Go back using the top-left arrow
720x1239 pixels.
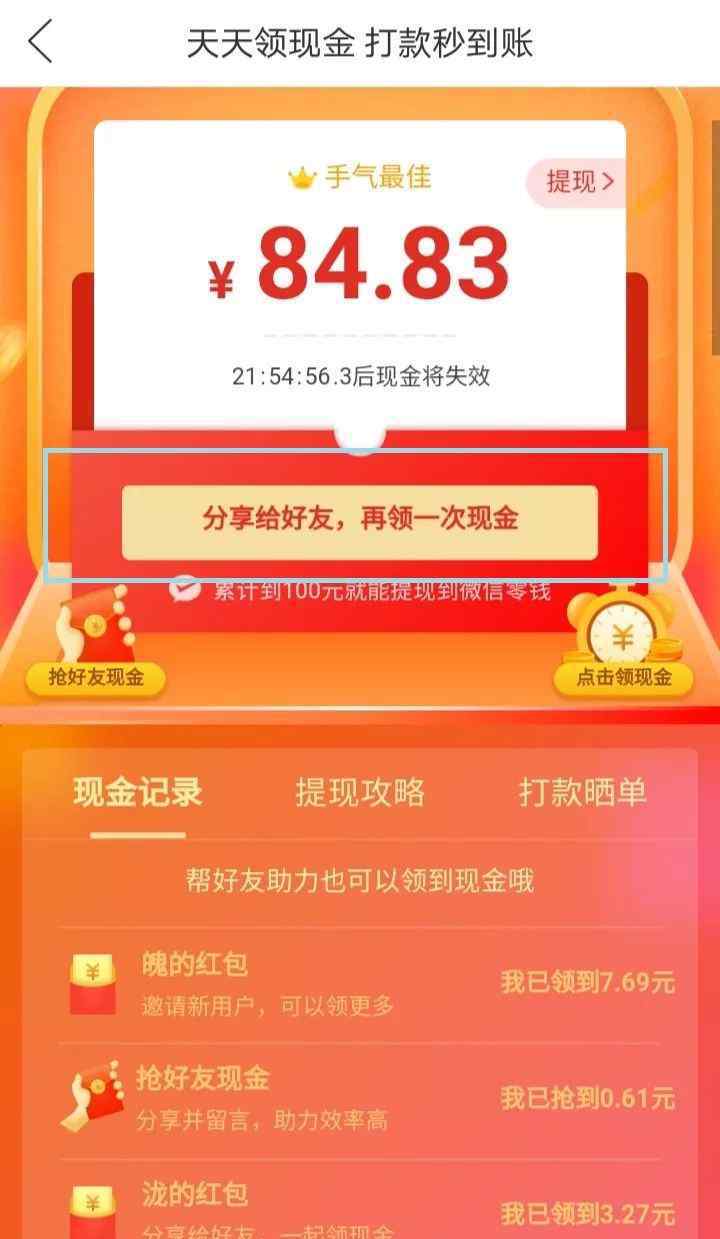(x=40, y=43)
